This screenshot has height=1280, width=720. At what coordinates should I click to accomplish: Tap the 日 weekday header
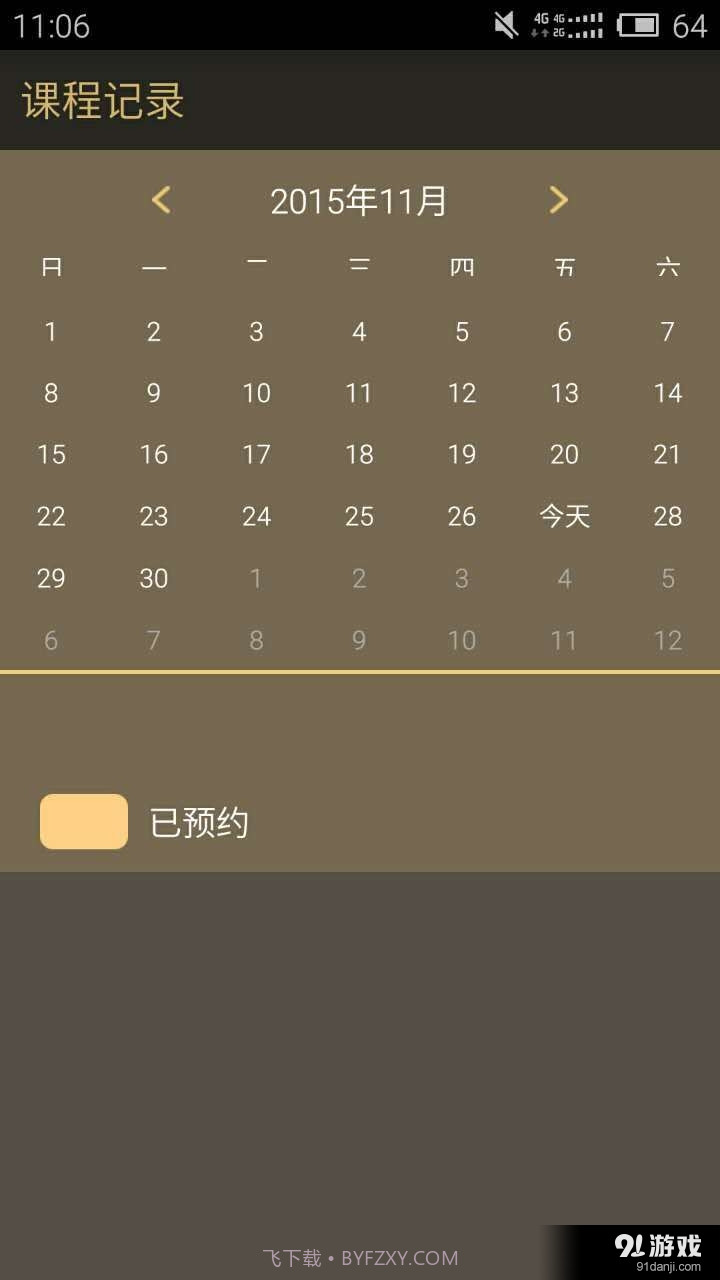[x=51, y=266]
